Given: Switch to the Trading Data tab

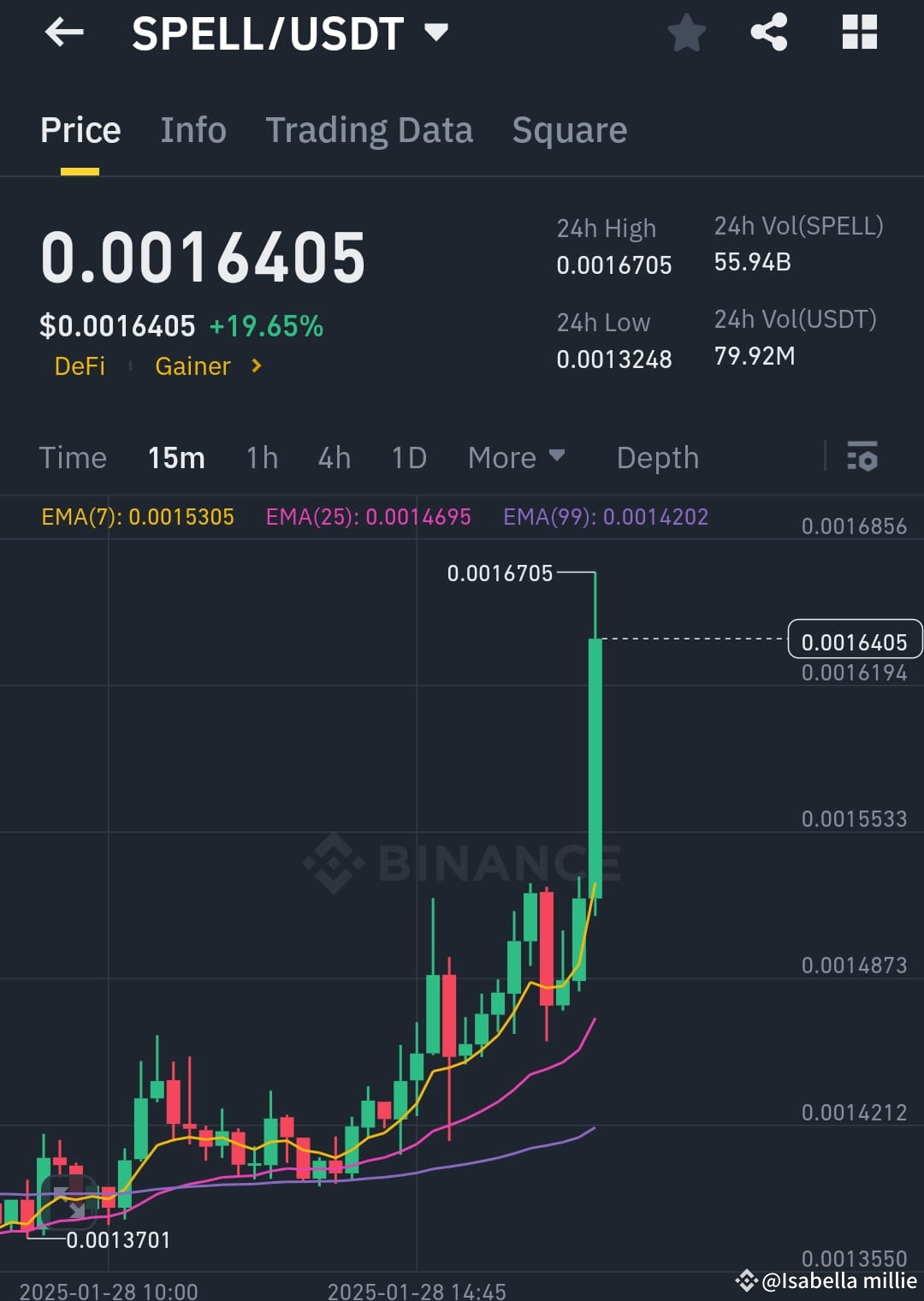Looking at the screenshot, I should tap(370, 130).
